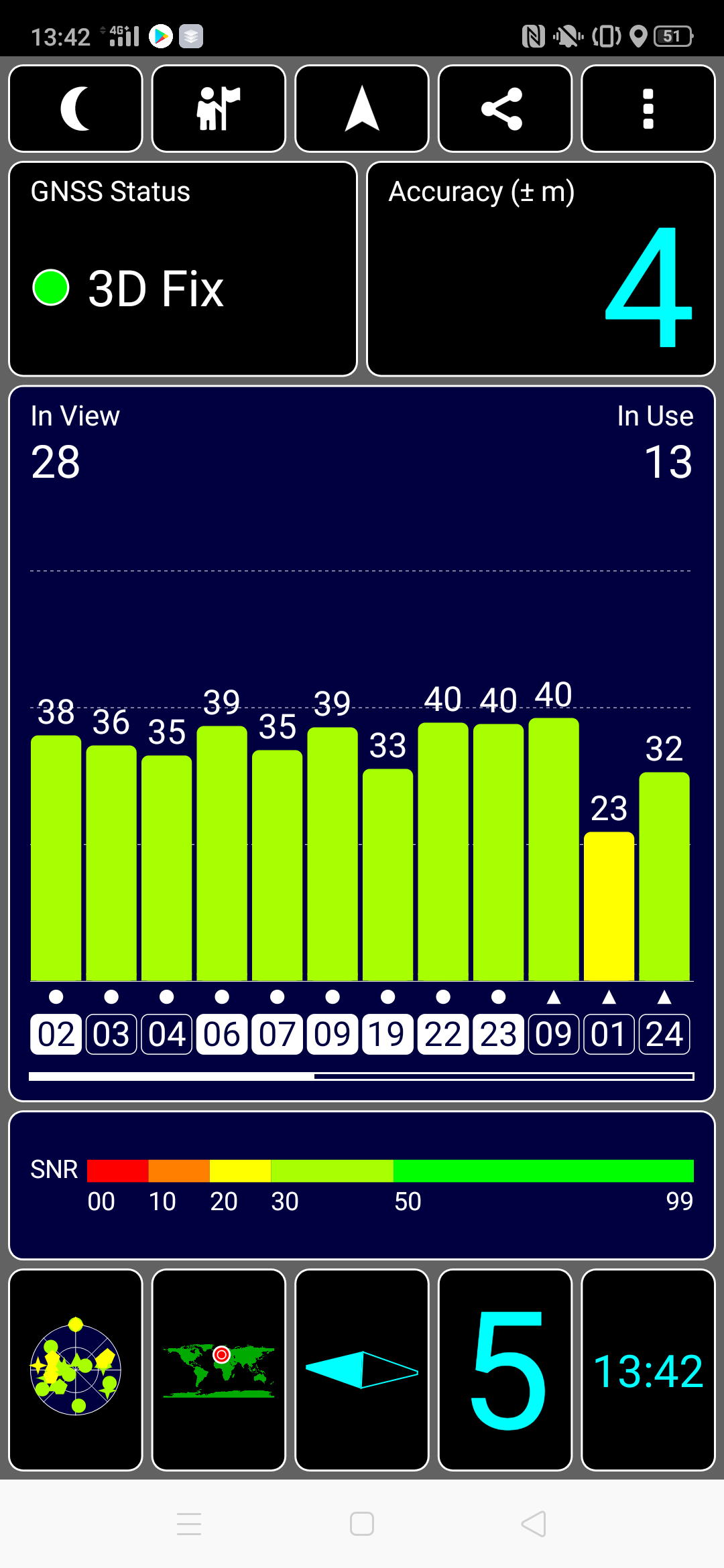724x1568 pixels.
Task: Share the current GPS location
Action: tap(505, 109)
